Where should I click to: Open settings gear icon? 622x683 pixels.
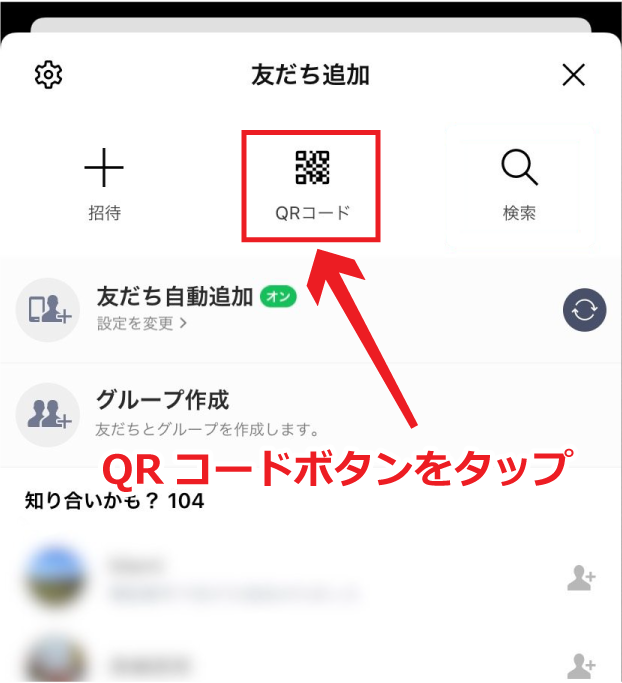(x=48, y=75)
